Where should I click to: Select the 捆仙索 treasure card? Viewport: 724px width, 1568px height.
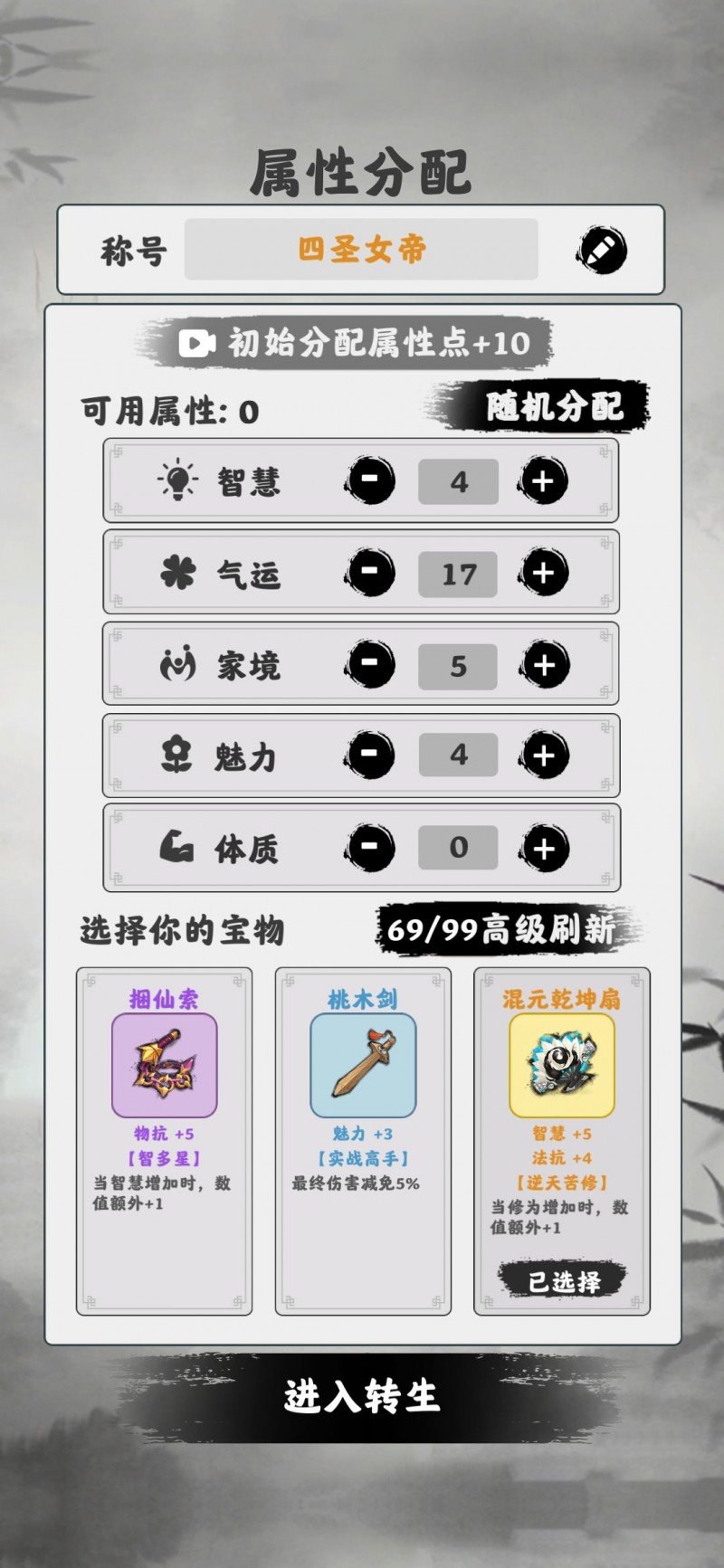pos(164,1140)
